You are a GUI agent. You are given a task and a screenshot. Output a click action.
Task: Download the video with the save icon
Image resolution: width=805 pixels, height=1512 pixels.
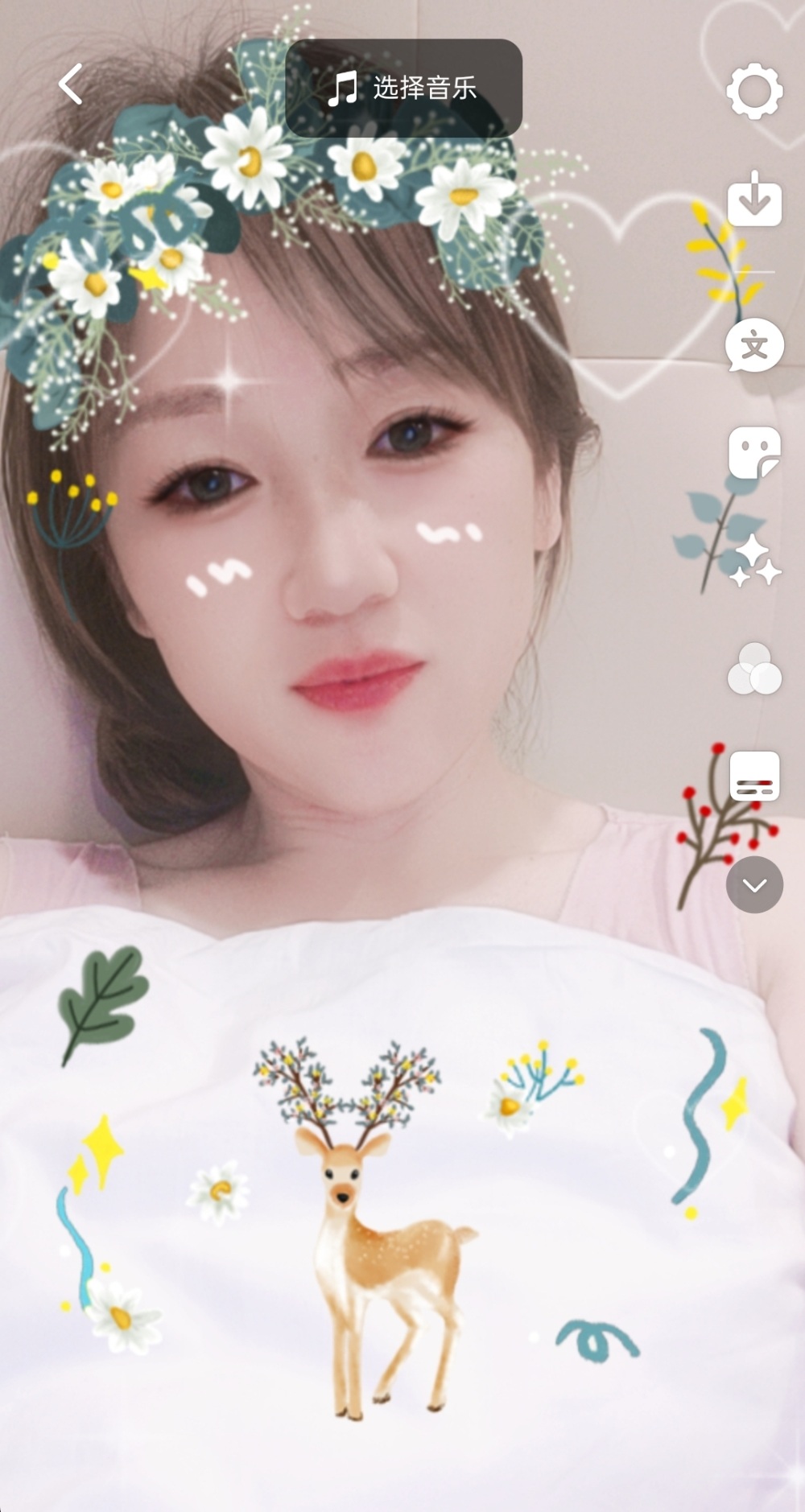pos(754,199)
